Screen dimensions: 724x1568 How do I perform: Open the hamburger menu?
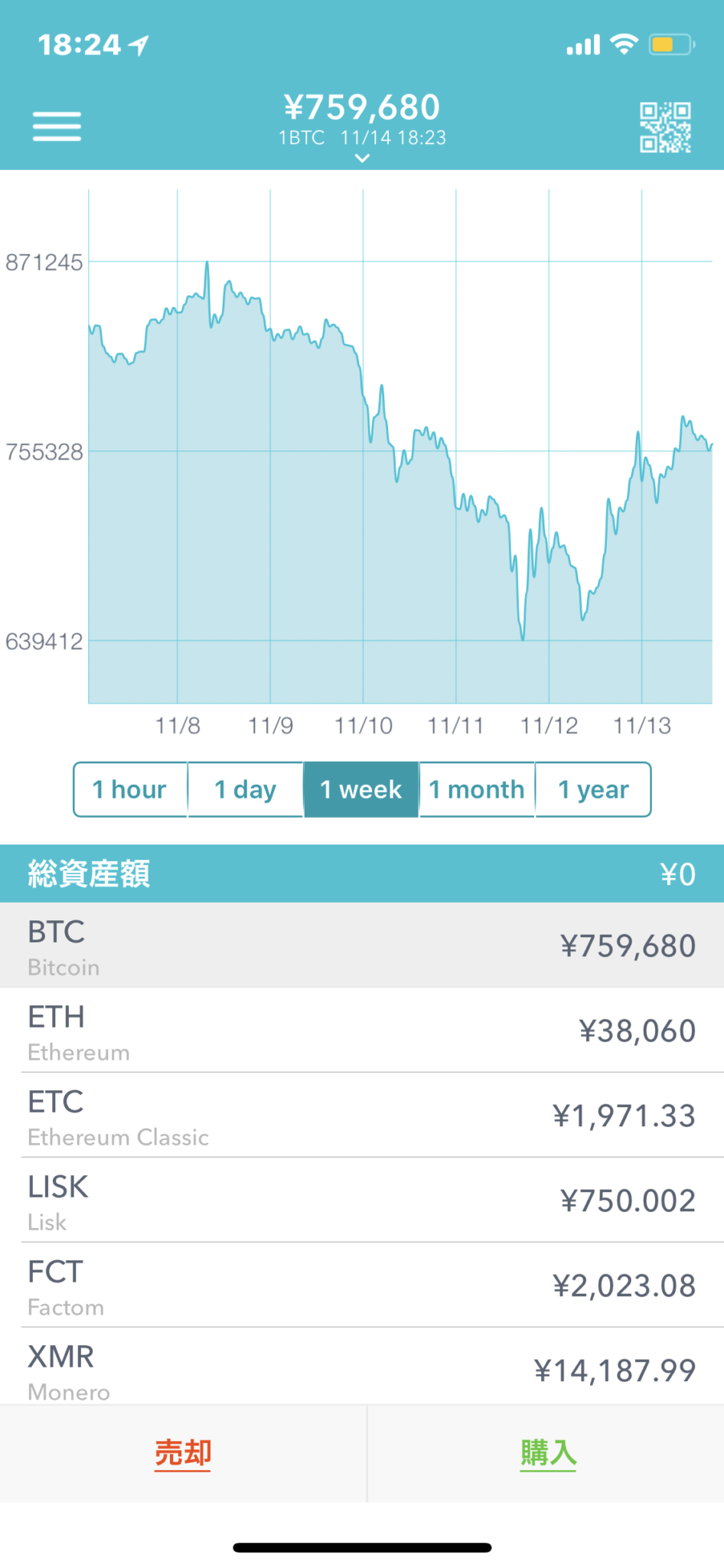[57, 126]
